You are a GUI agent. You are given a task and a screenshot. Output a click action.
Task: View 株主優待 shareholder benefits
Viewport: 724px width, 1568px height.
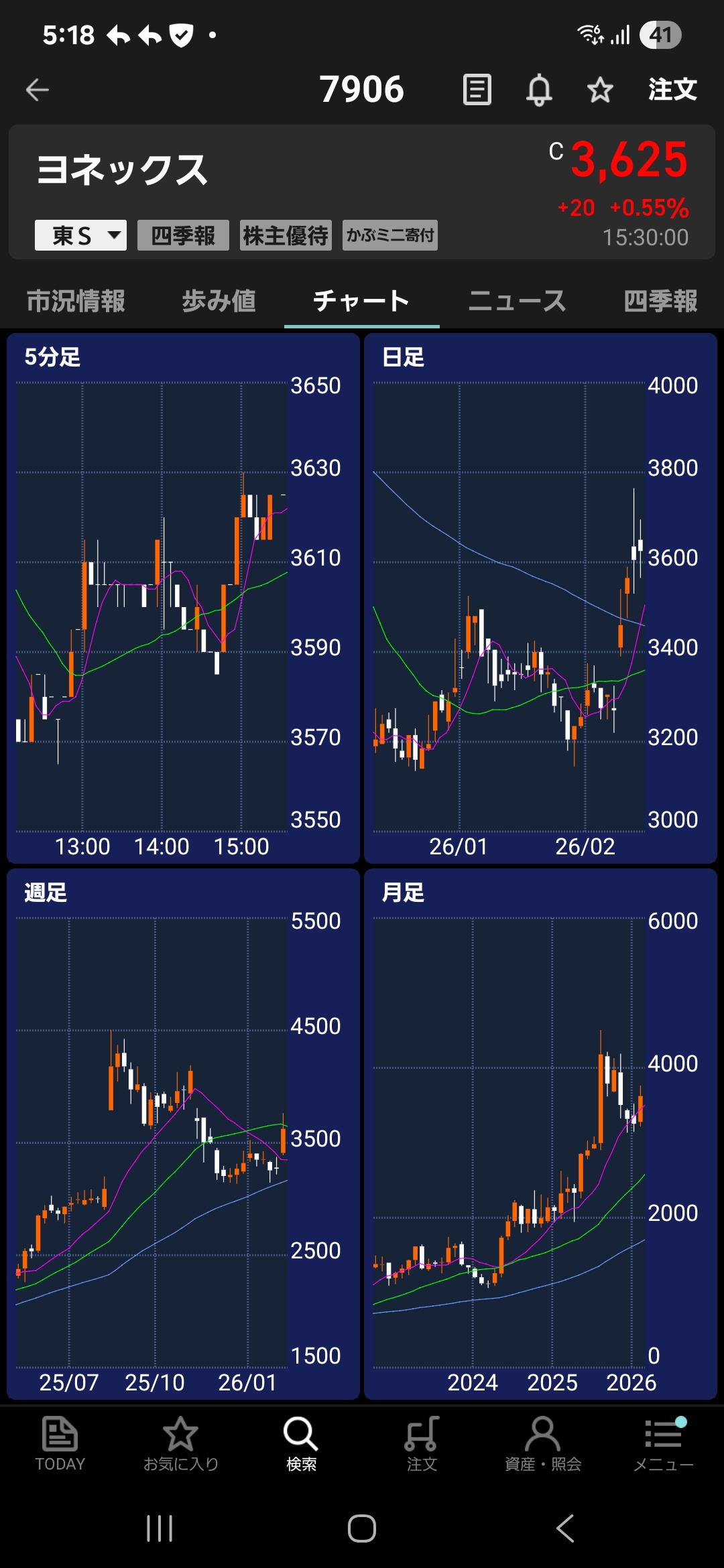[x=286, y=235]
